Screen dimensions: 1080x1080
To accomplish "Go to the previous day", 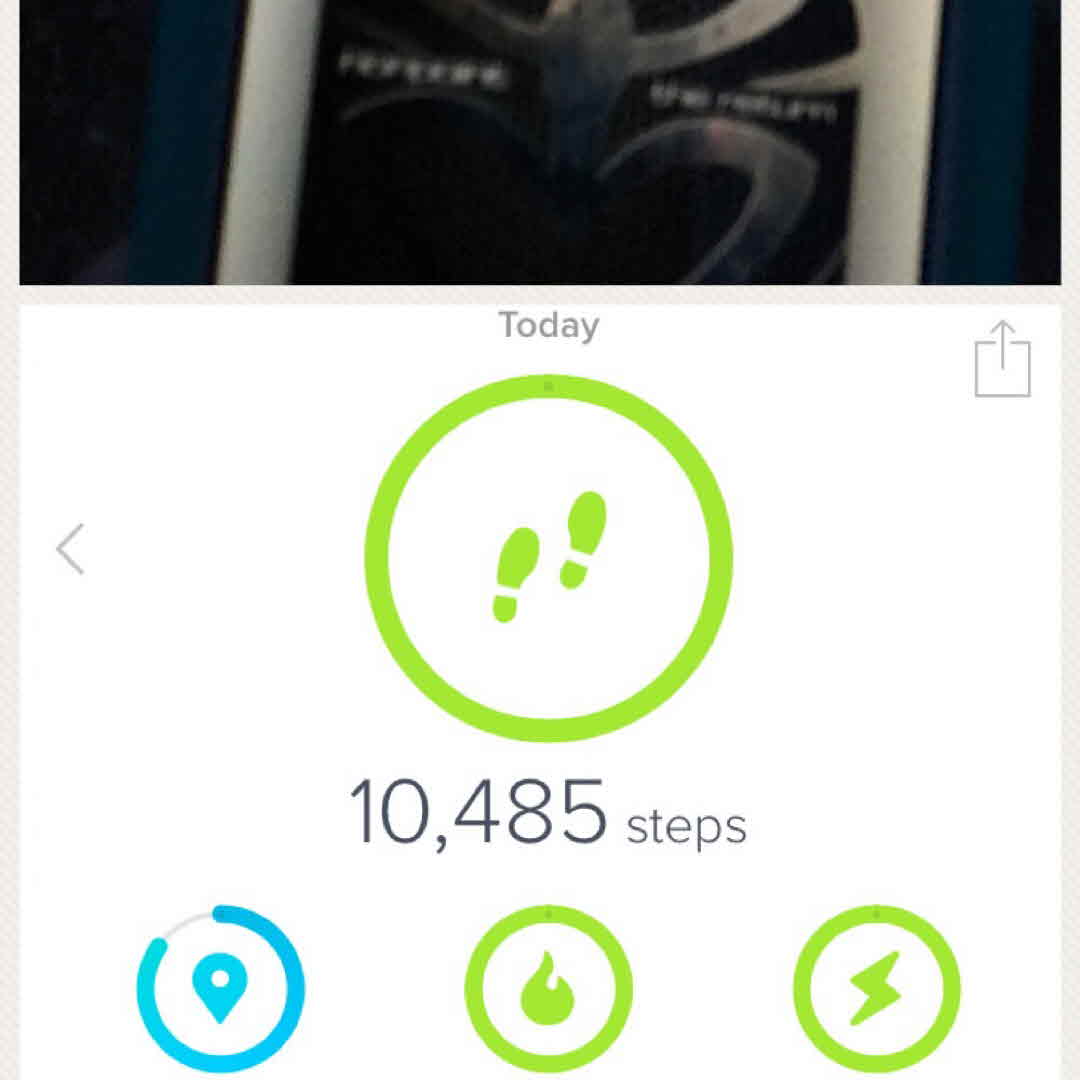I will coord(70,549).
